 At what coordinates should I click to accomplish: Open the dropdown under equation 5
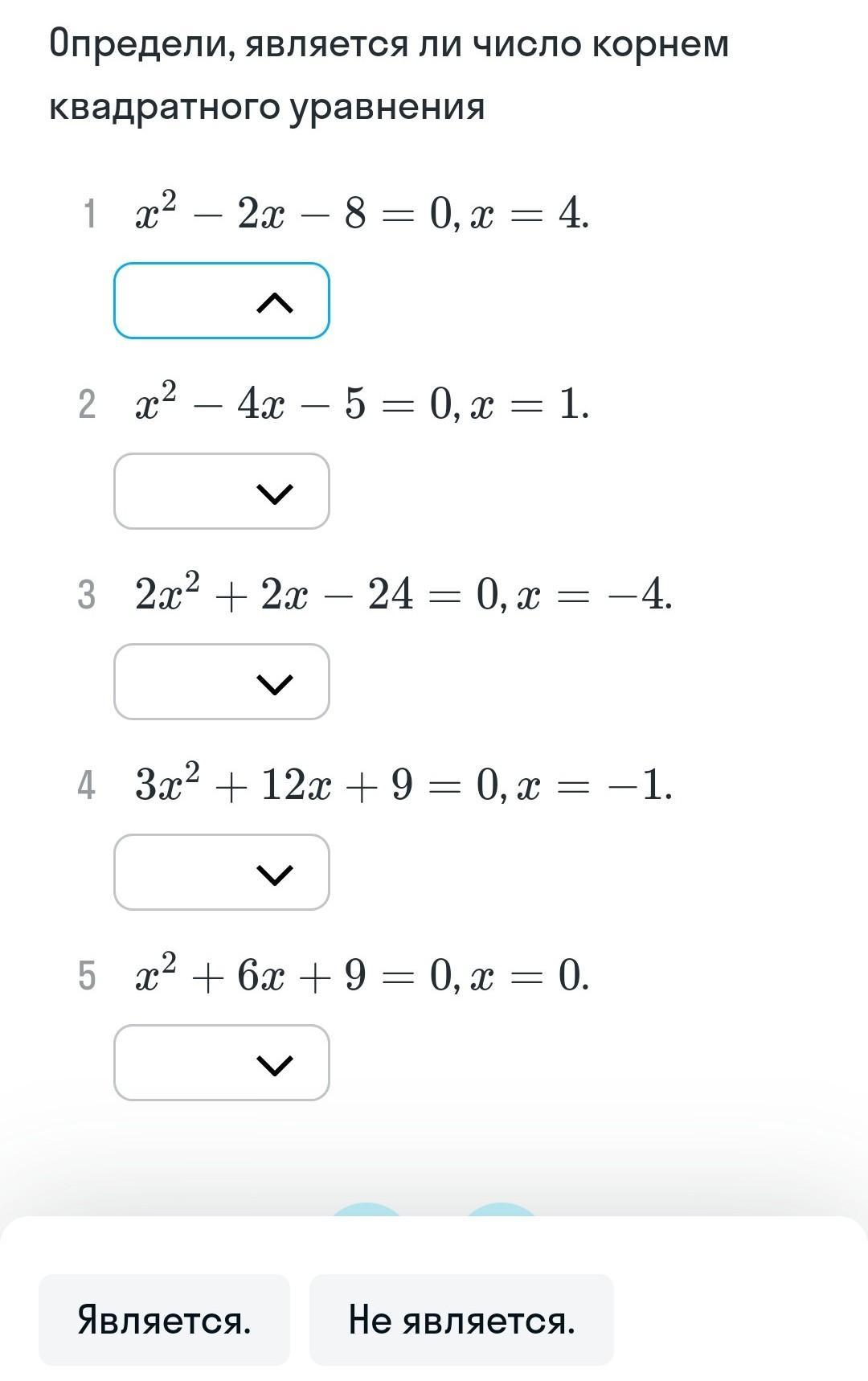222,1063
